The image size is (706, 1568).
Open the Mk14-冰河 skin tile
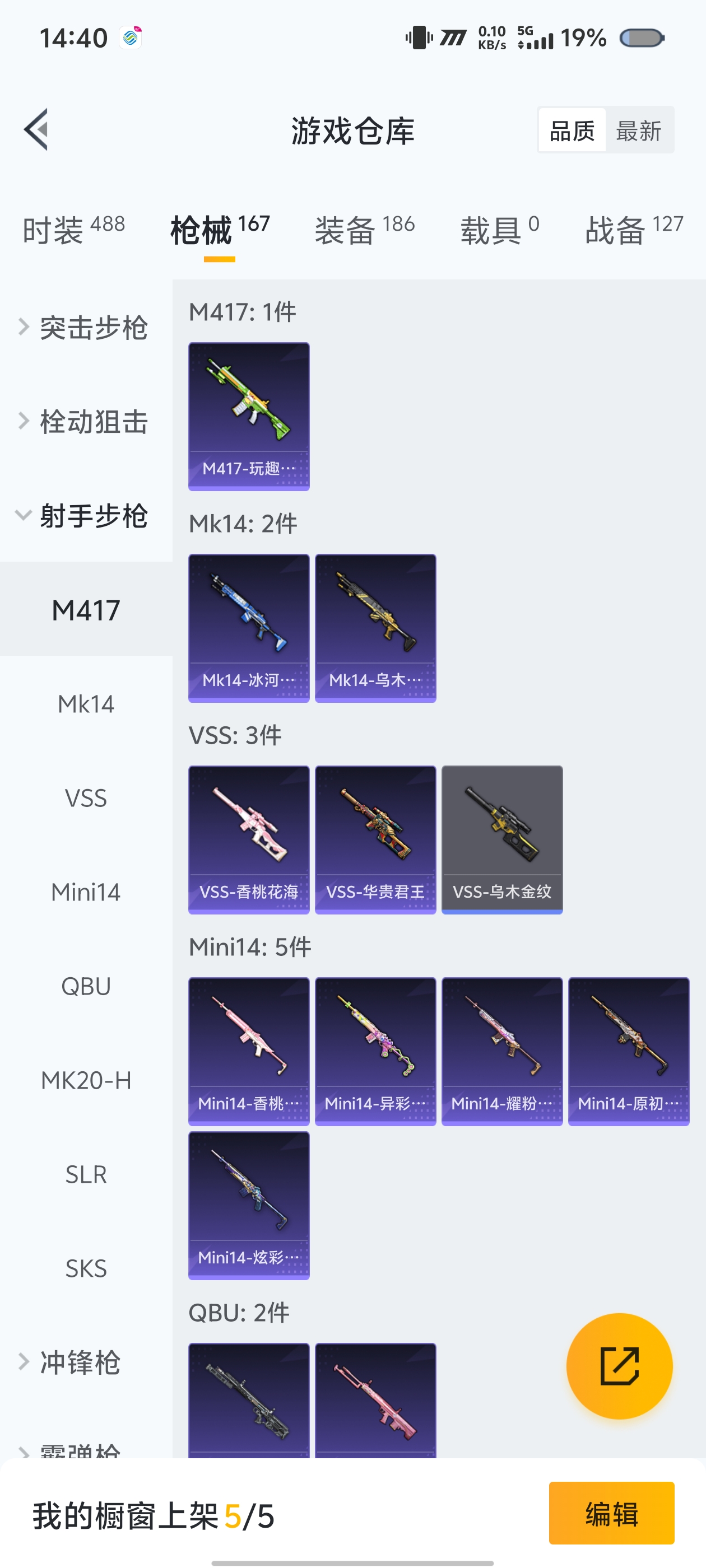pos(249,628)
